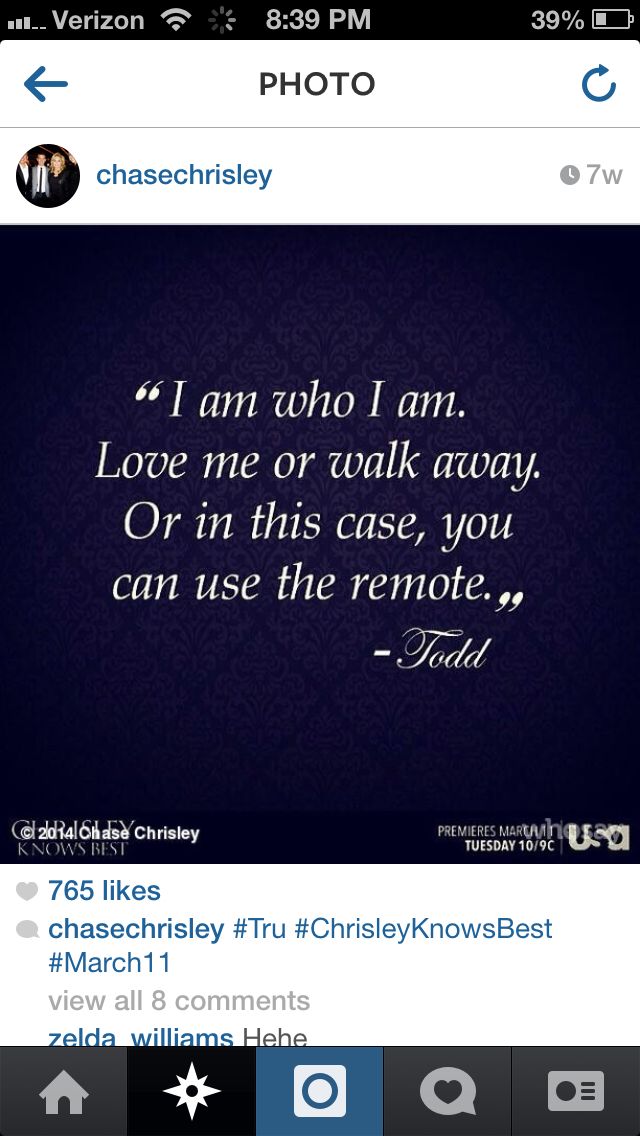This screenshot has width=640, height=1136.
Task: Switch to the profile tab
Action: click(x=576, y=1091)
